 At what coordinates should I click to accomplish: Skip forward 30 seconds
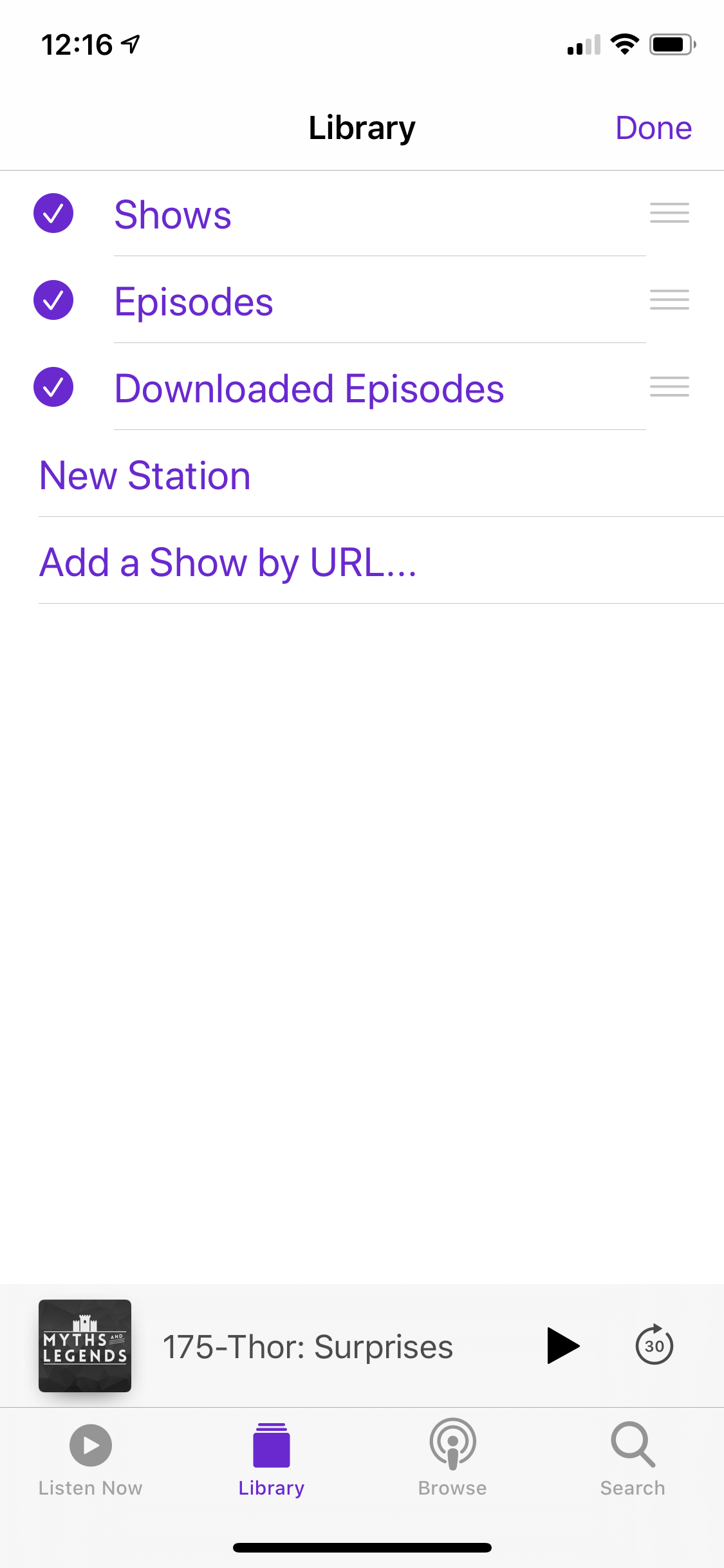pyautogui.click(x=654, y=1345)
